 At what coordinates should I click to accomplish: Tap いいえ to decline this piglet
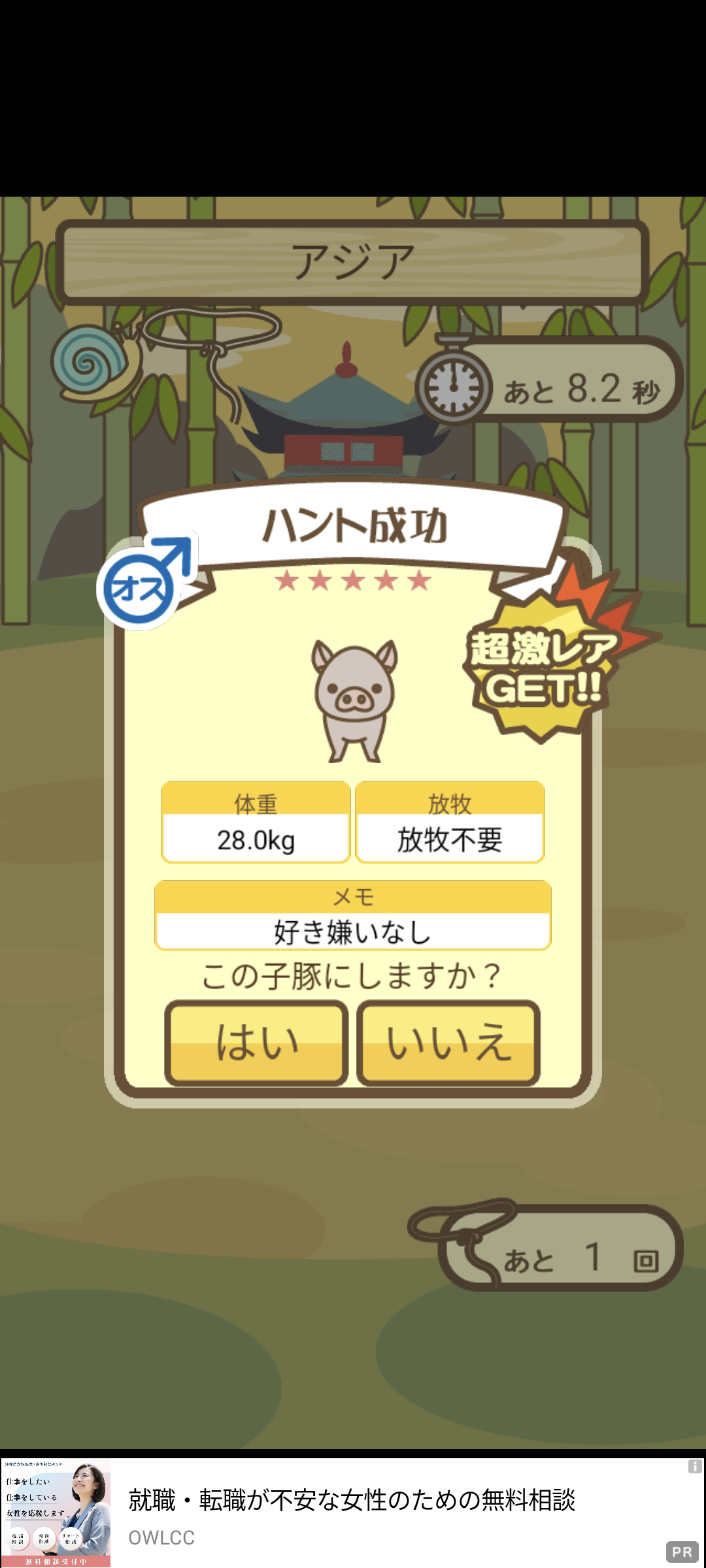click(x=448, y=1043)
